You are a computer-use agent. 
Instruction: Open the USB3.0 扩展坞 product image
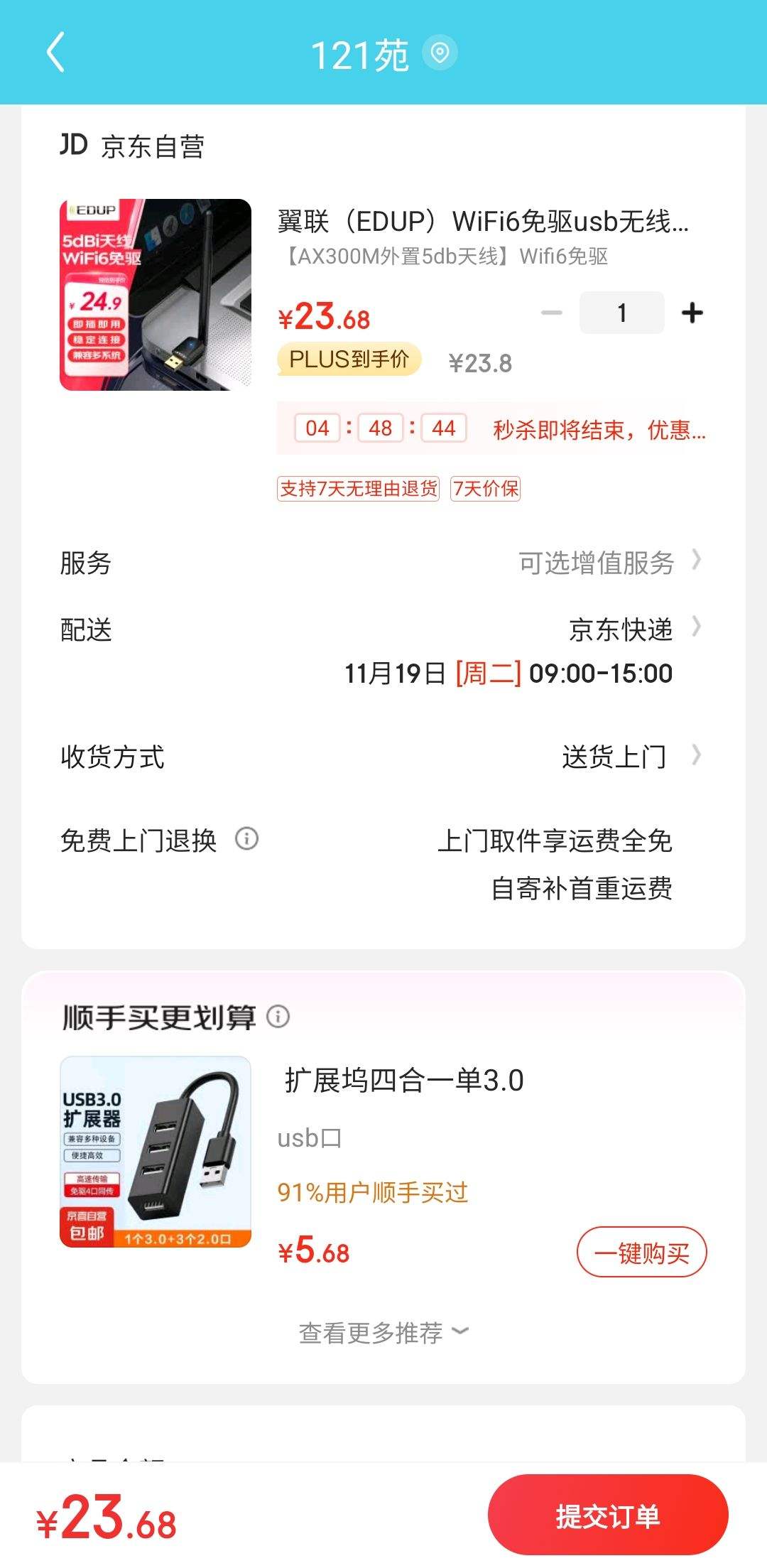tap(156, 1152)
